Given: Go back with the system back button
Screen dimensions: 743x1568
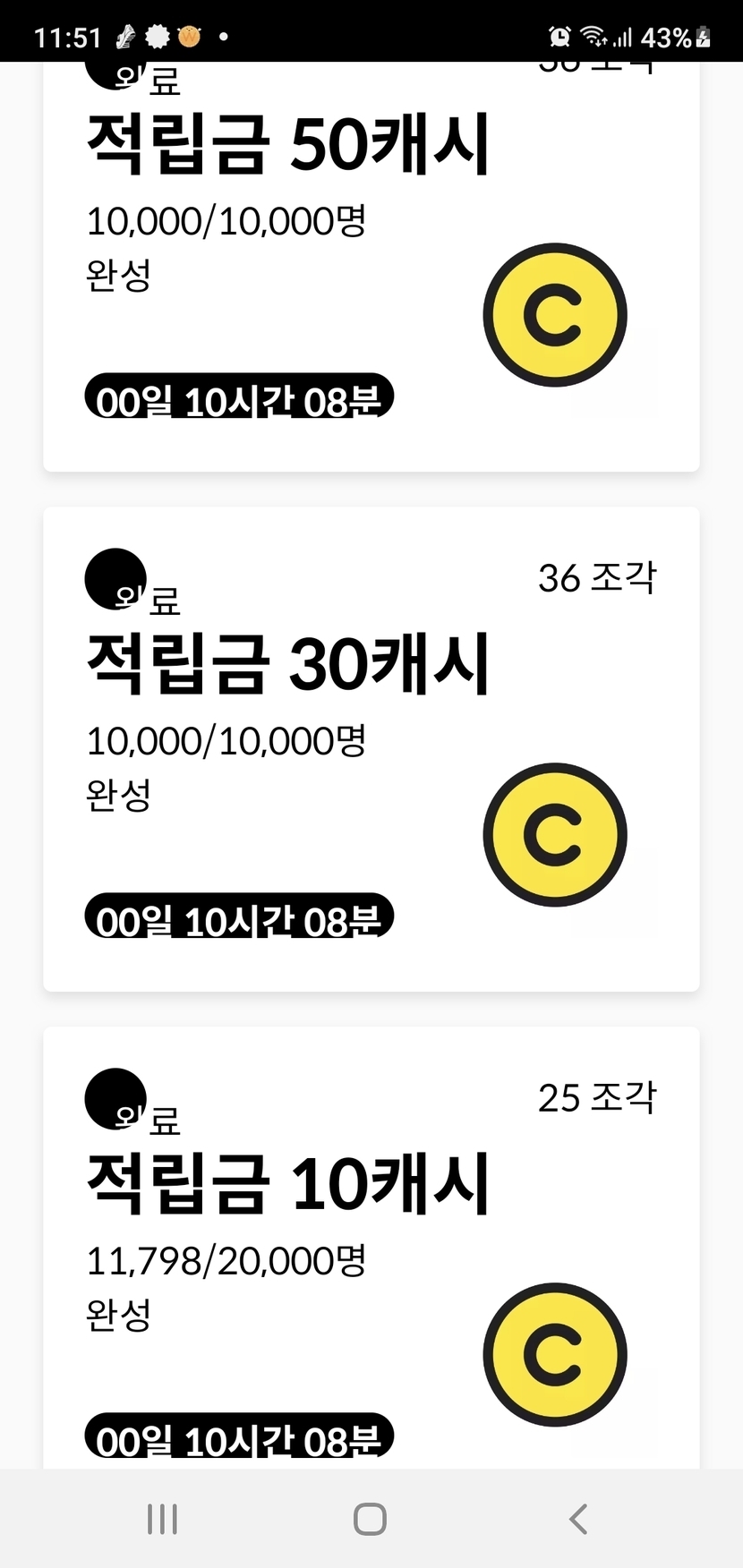Looking at the screenshot, I should click(578, 1519).
